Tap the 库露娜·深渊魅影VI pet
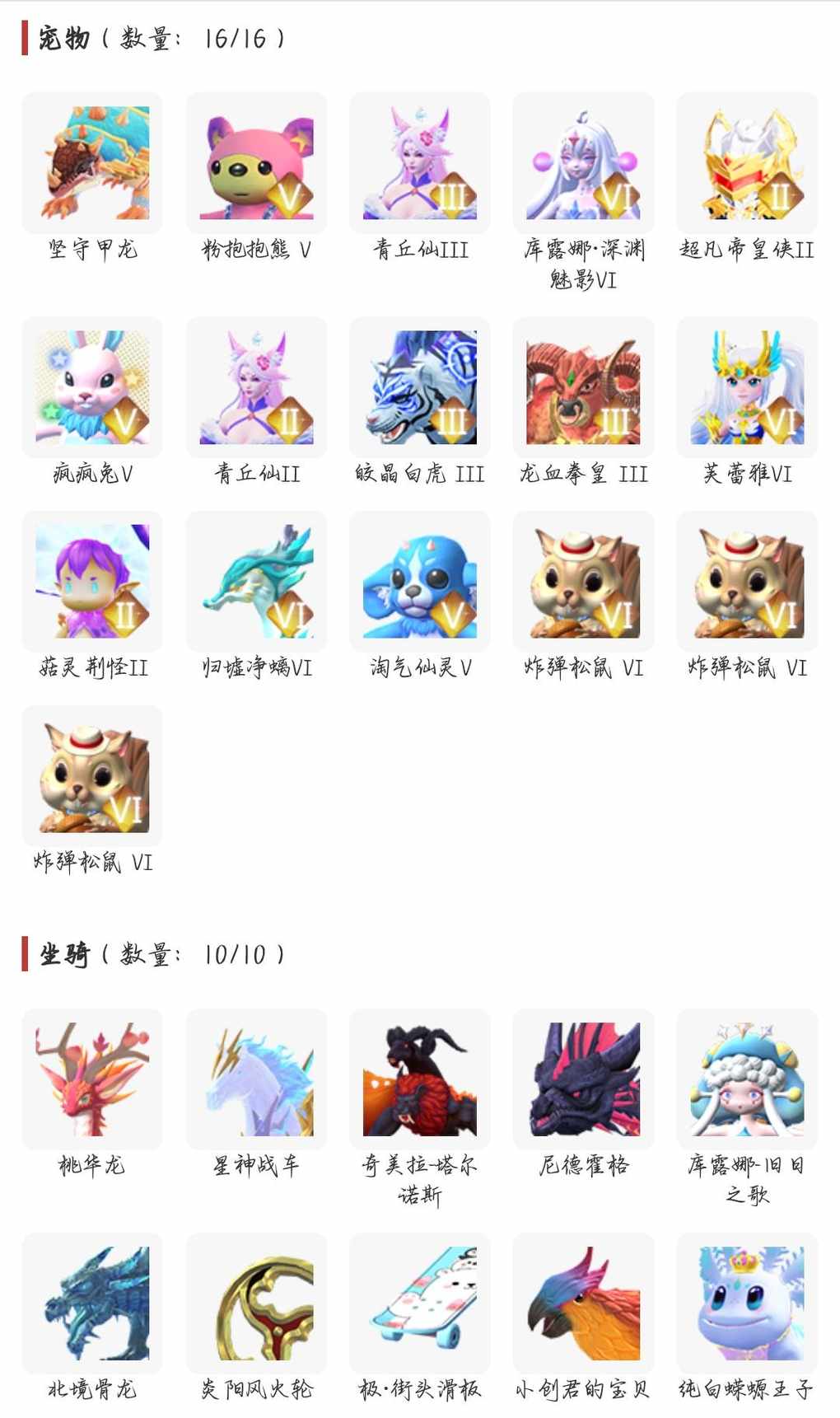 point(583,163)
